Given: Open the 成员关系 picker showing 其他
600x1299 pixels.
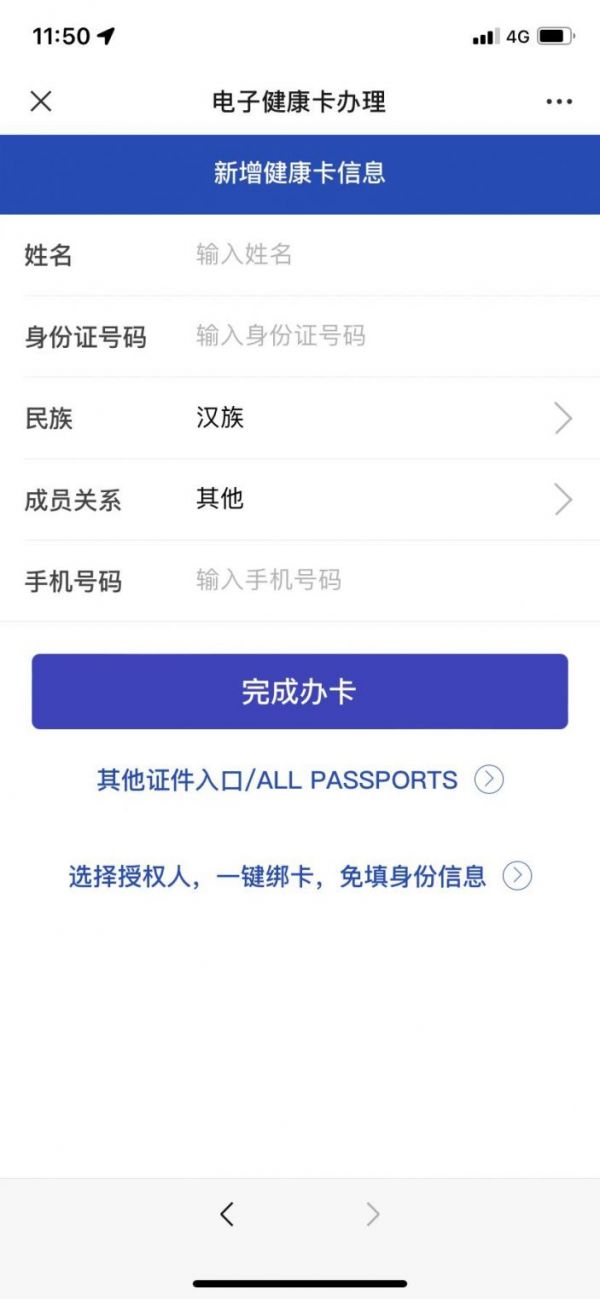Looking at the screenshot, I should [380, 499].
